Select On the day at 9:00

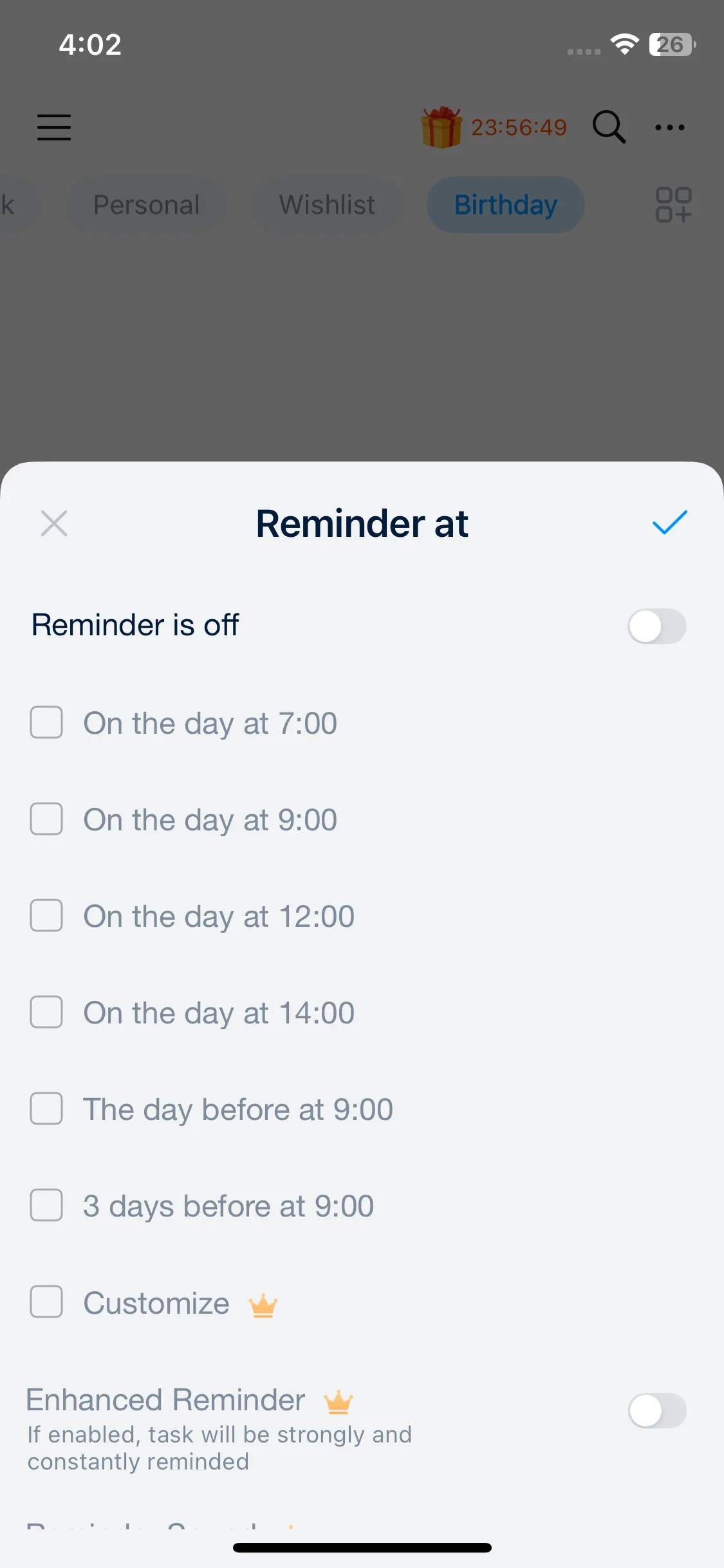(46, 819)
